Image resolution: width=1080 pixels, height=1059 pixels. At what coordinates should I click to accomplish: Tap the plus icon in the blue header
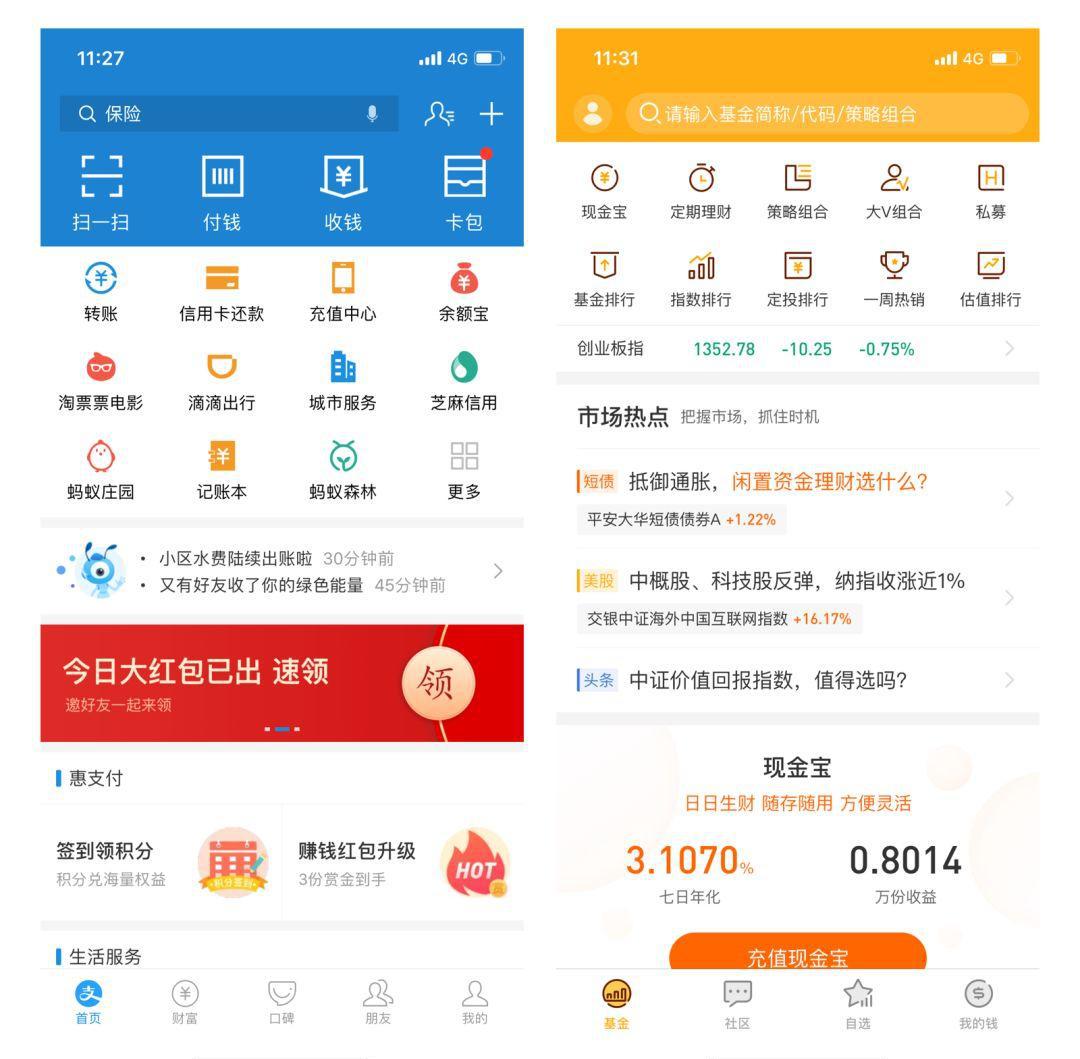[x=491, y=114]
